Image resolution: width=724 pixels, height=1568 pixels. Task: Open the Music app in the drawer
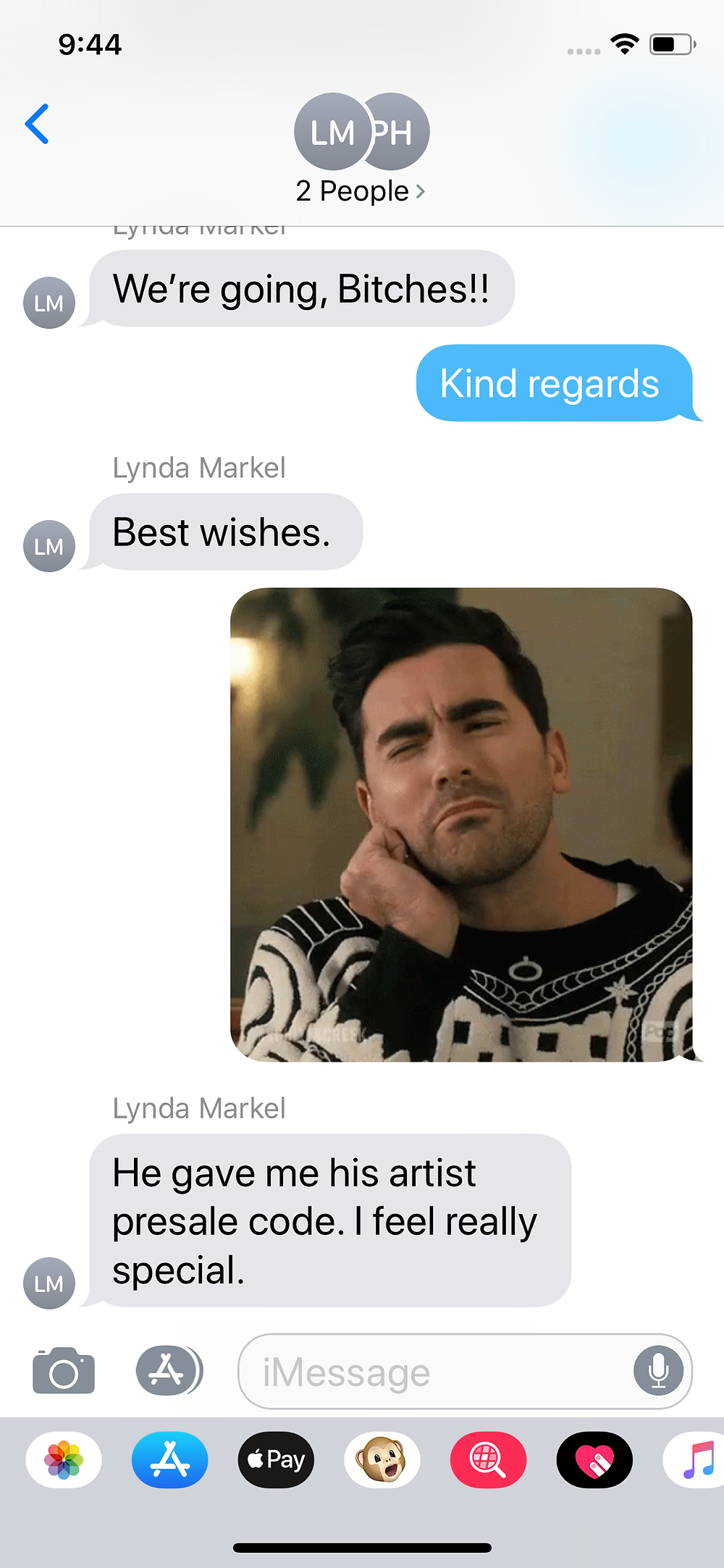coord(695,1459)
